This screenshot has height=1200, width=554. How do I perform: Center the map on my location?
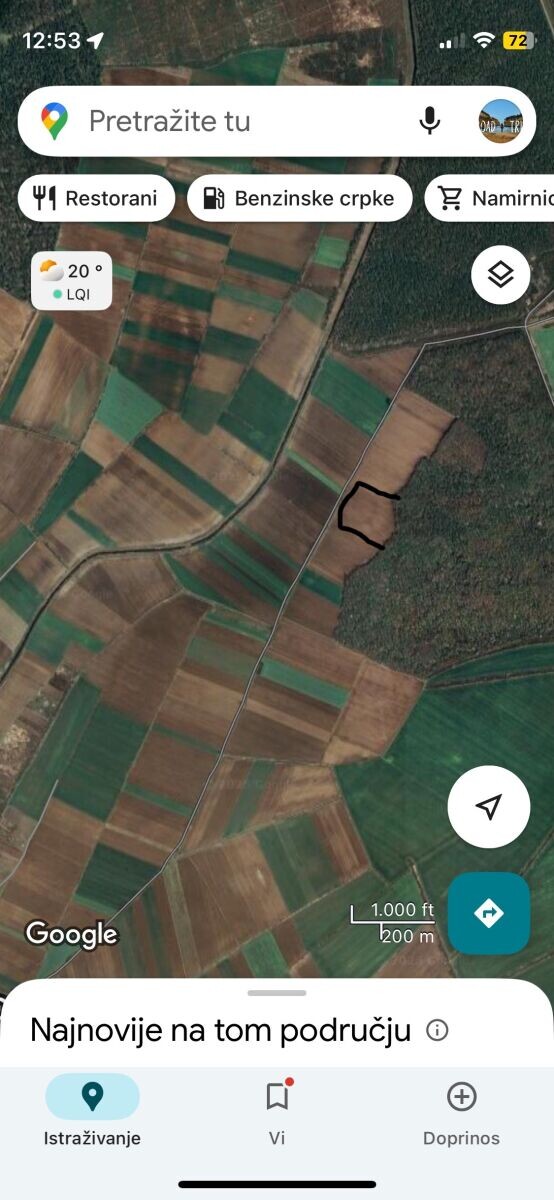coord(488,808)
